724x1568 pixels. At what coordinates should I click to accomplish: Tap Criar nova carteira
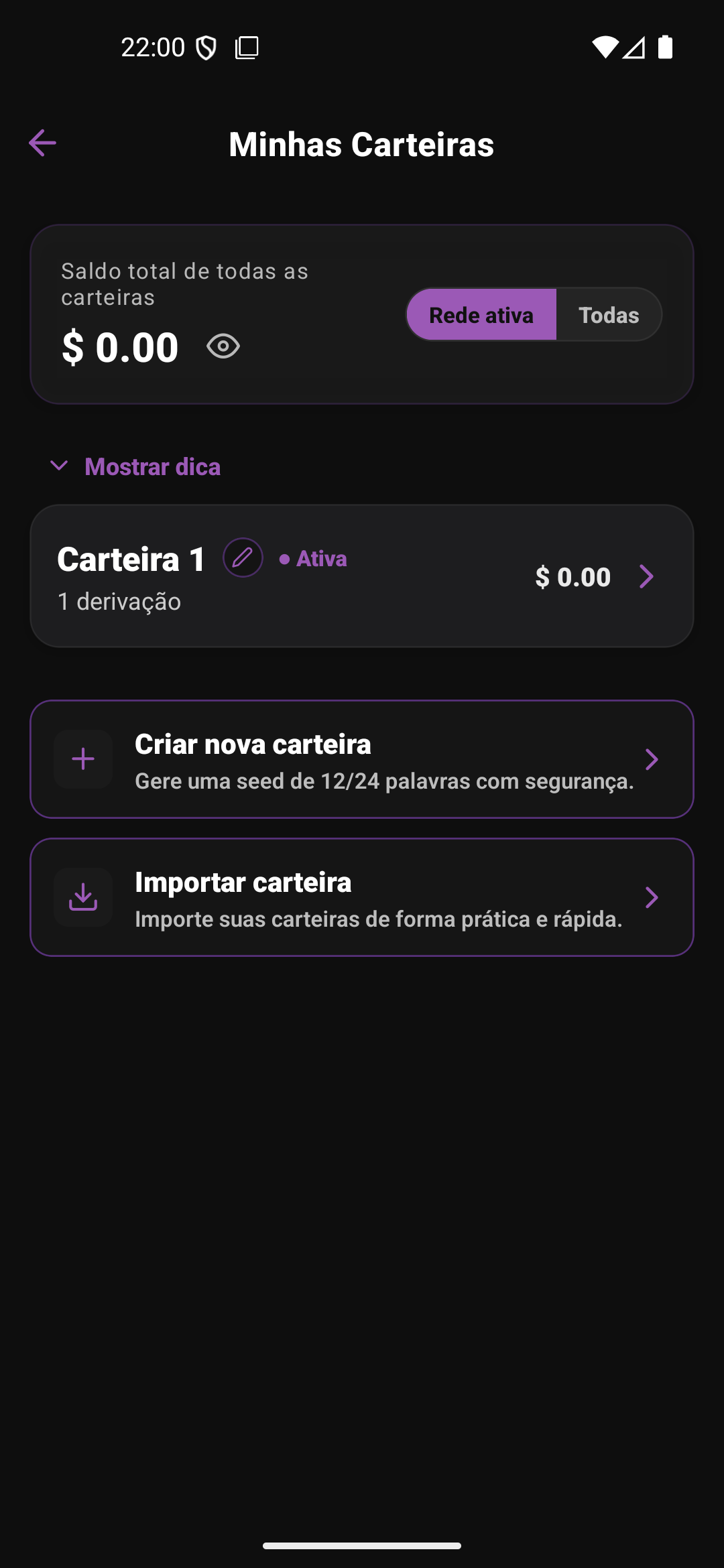362,759
